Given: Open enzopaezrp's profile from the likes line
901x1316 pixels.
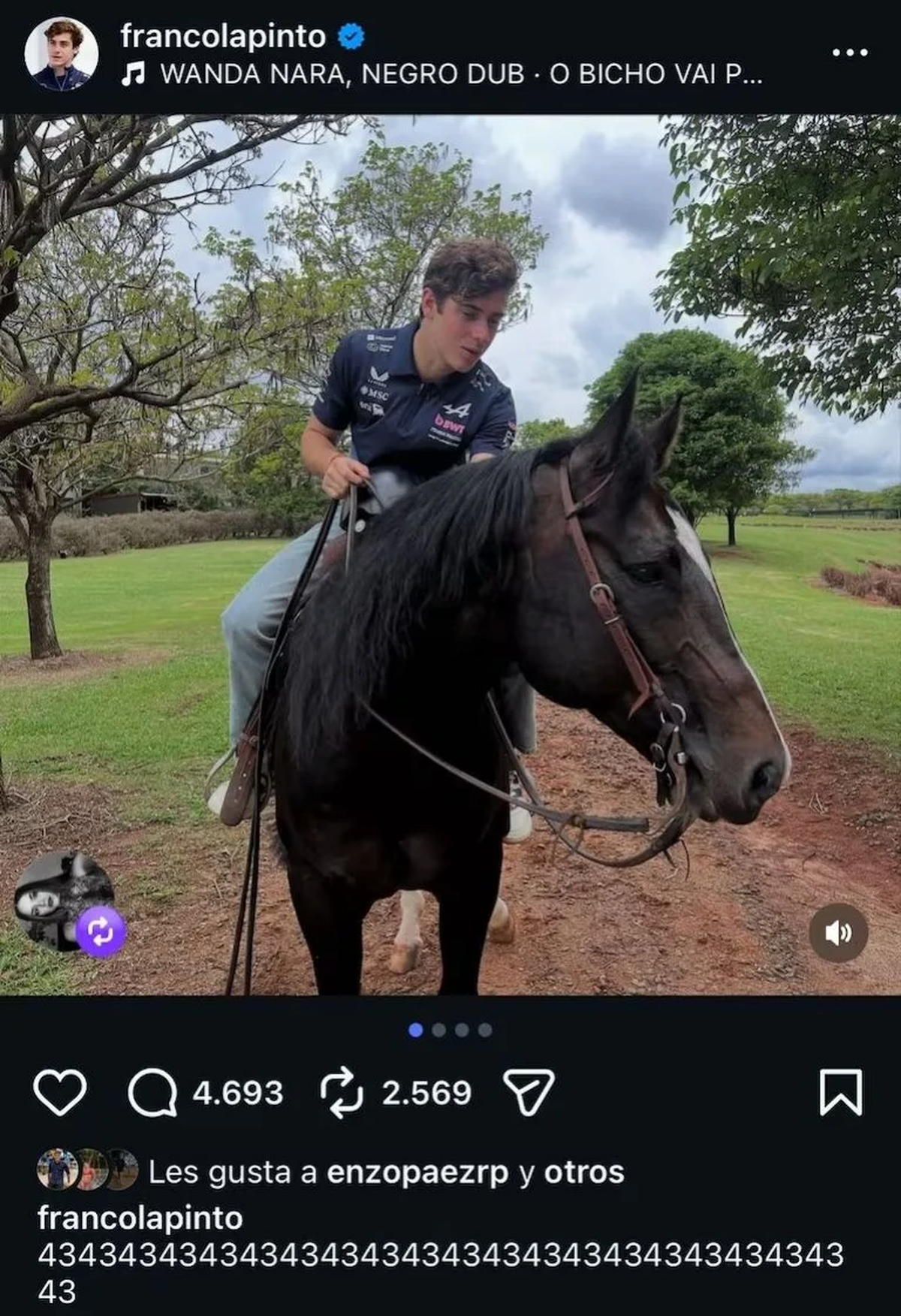Looking at the screenshot, I should point(417,1172).
